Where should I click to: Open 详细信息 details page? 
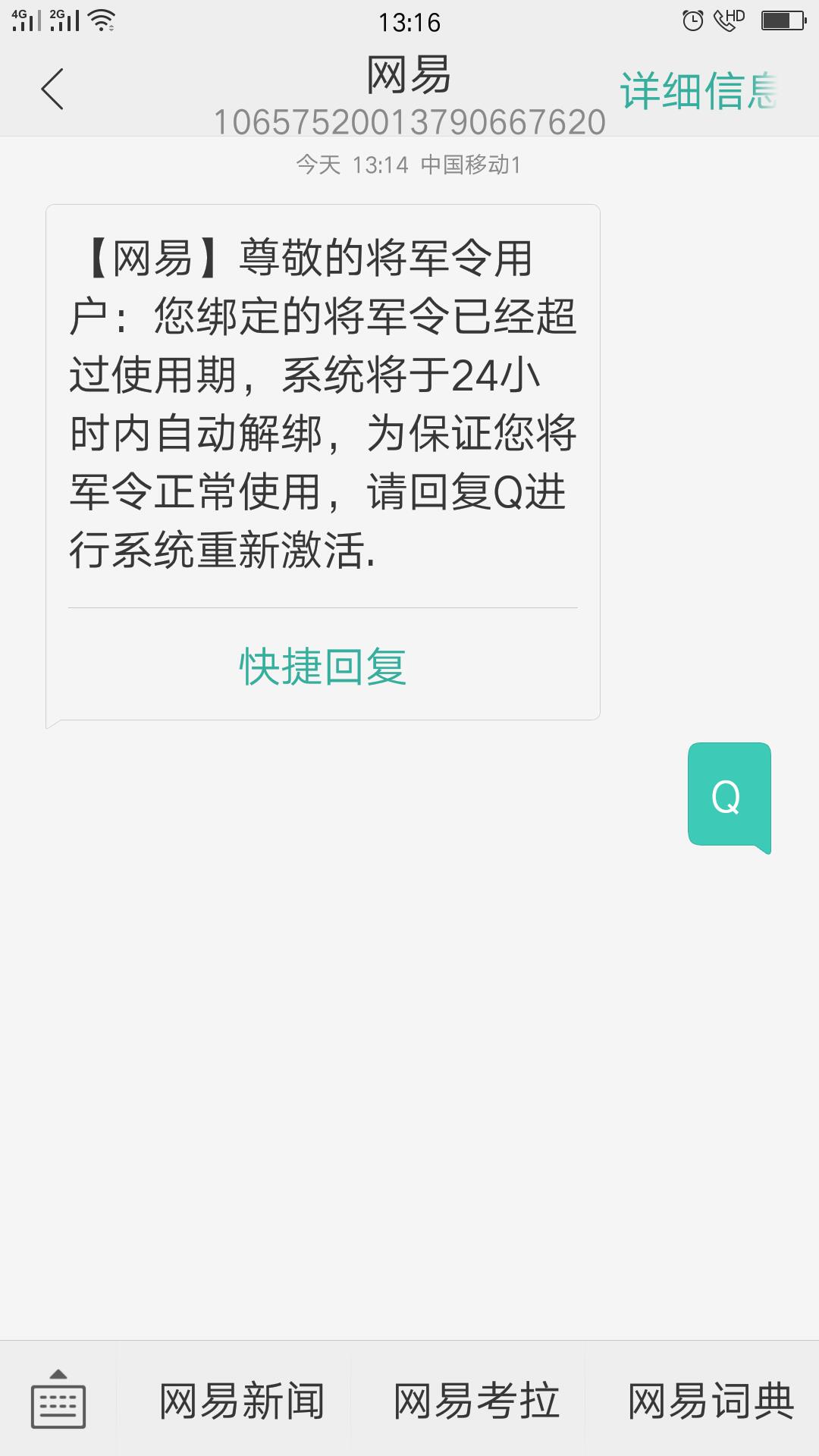pos(699,91)
